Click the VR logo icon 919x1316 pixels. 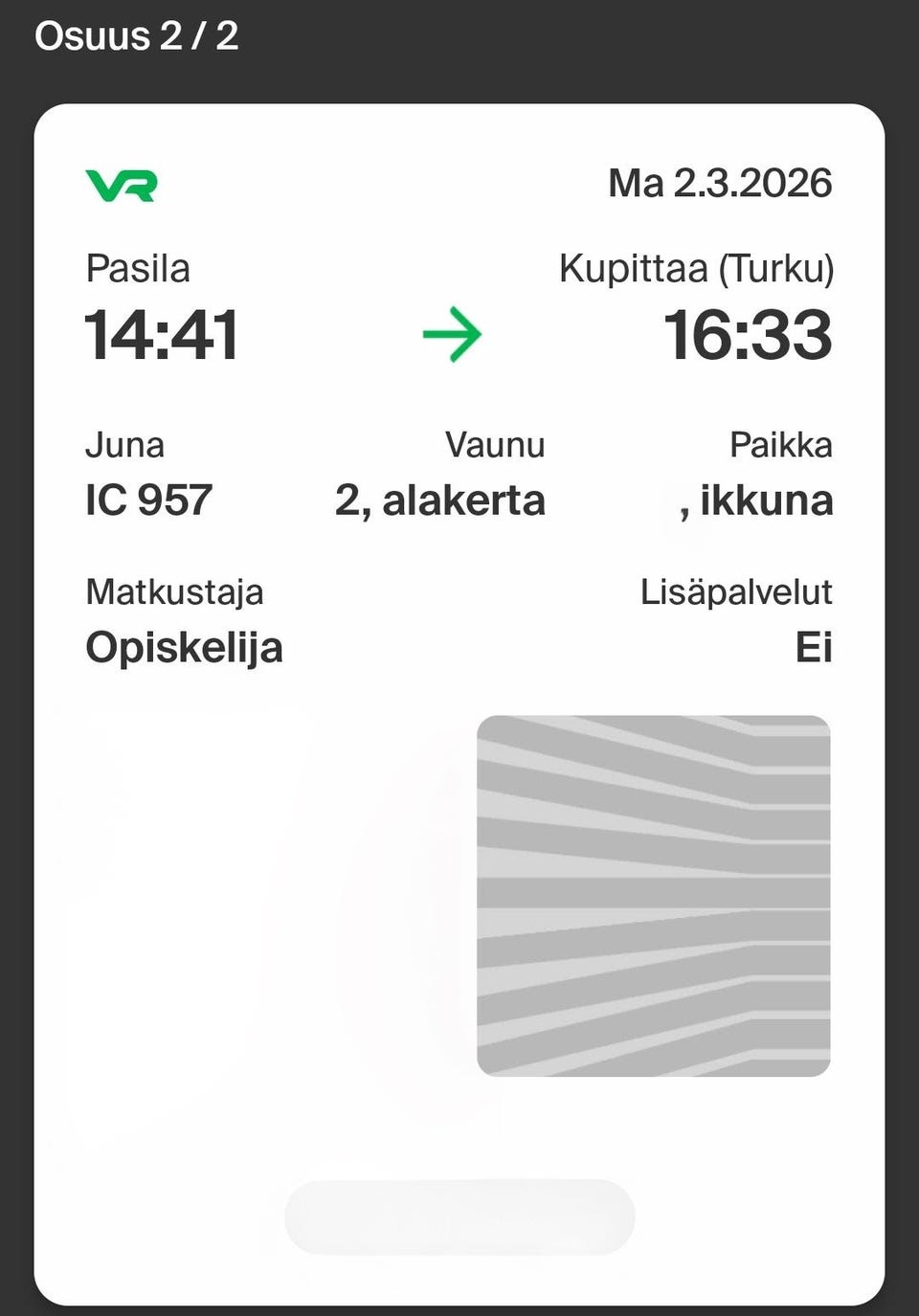(121, 186)
